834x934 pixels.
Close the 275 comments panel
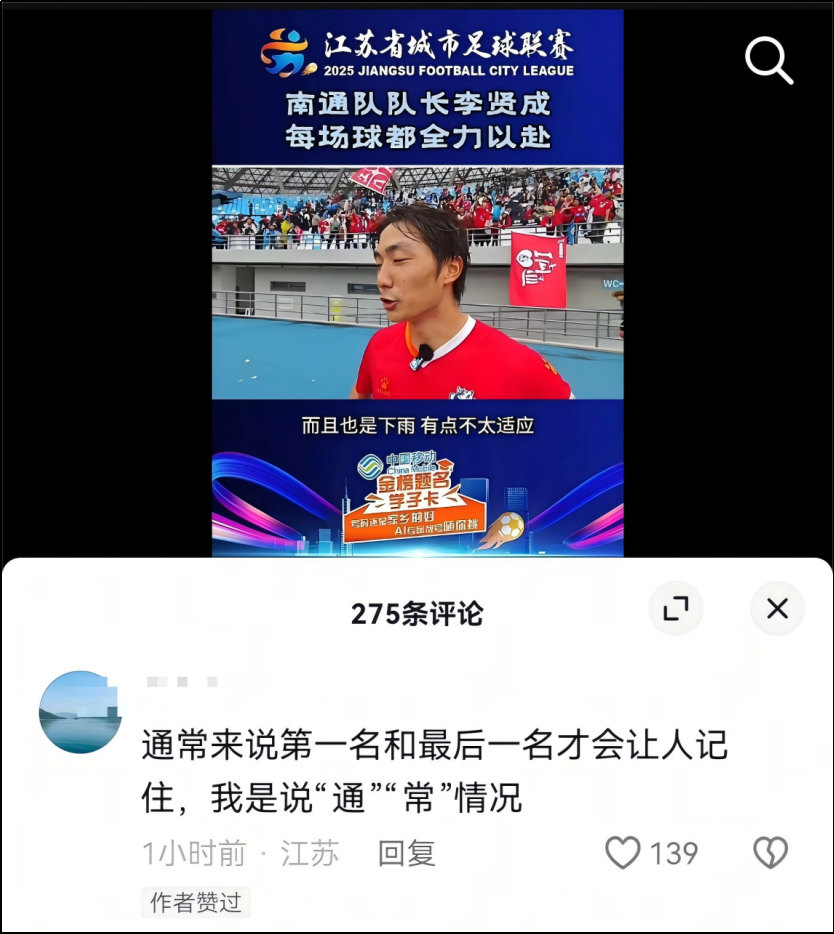777,608
